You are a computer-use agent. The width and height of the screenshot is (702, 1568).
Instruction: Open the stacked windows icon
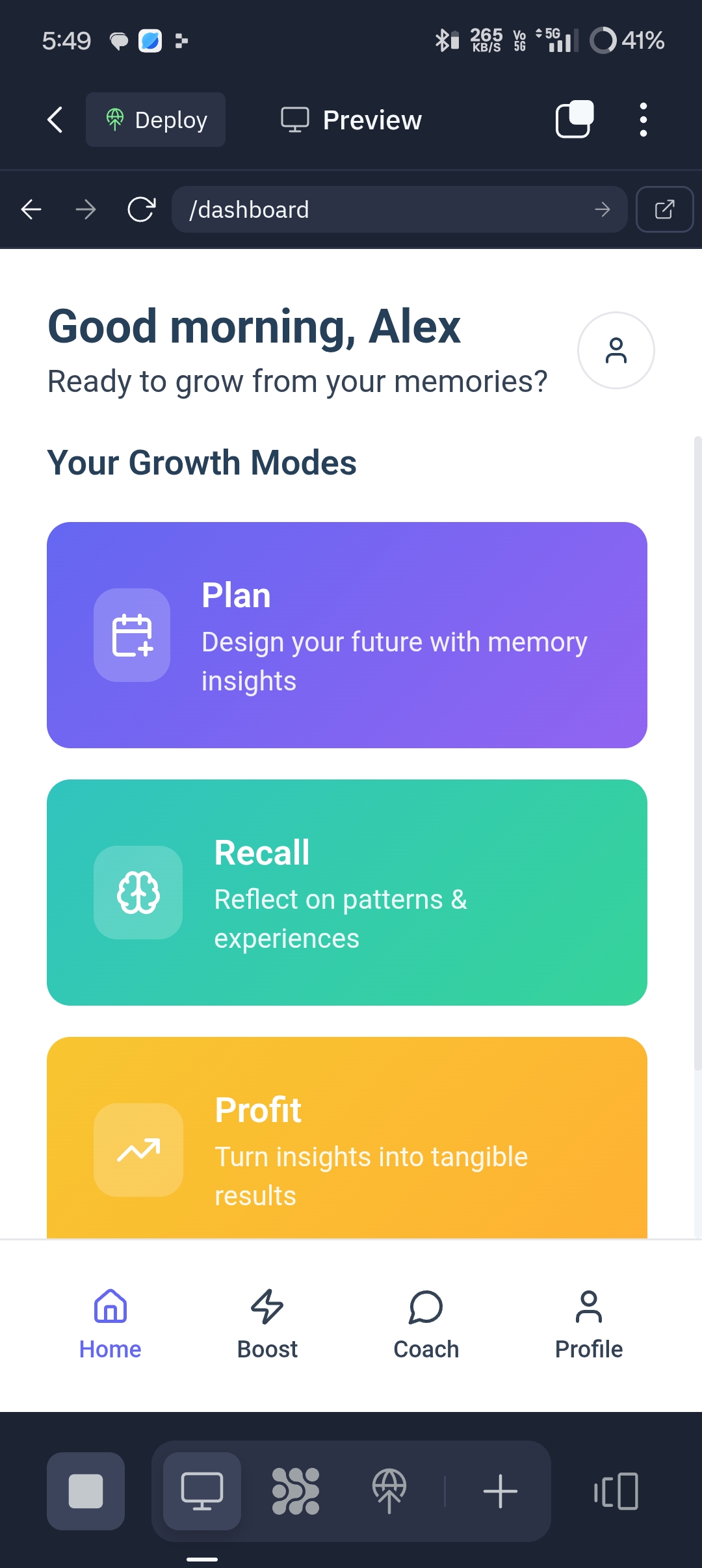coord(575,120)
